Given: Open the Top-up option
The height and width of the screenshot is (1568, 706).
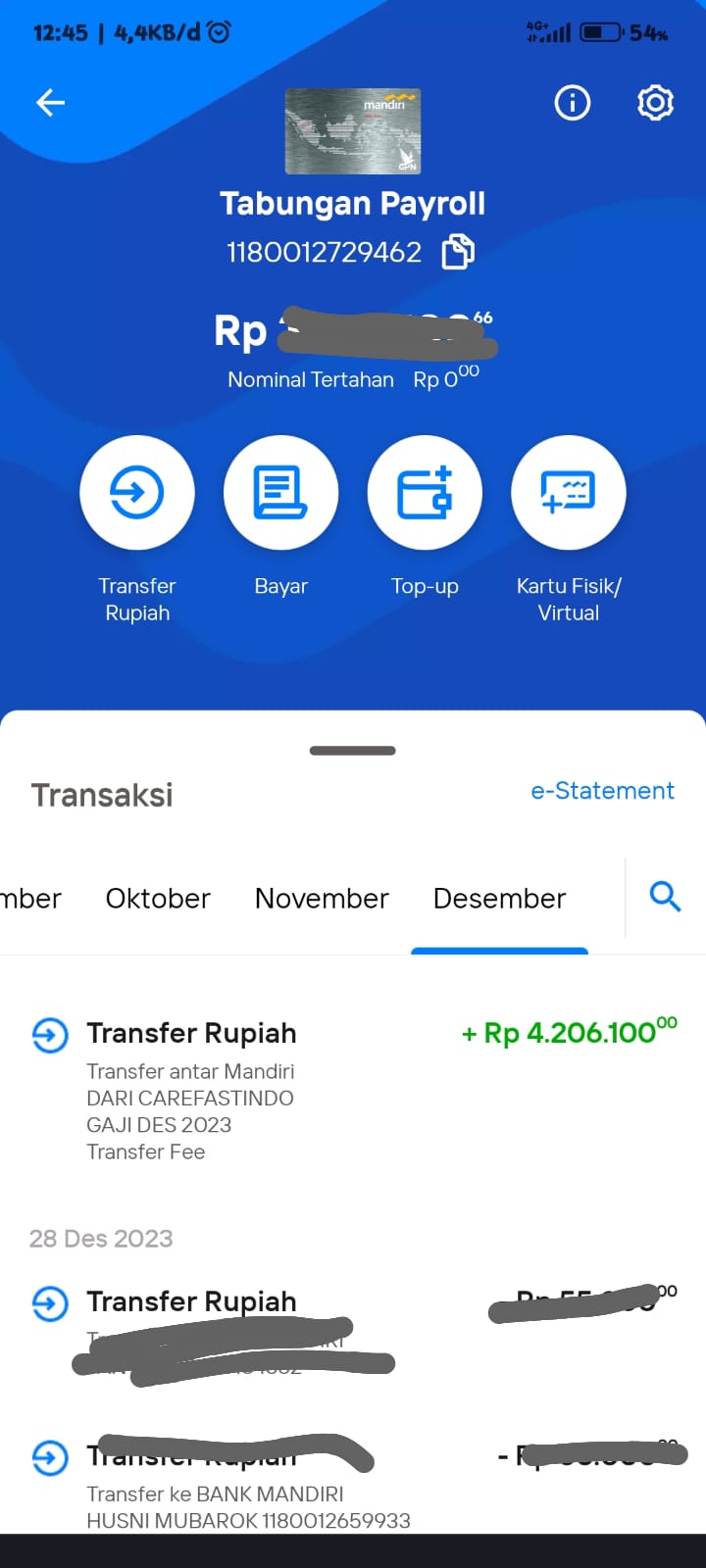Looking at the screenshot, I should [425, 492].
